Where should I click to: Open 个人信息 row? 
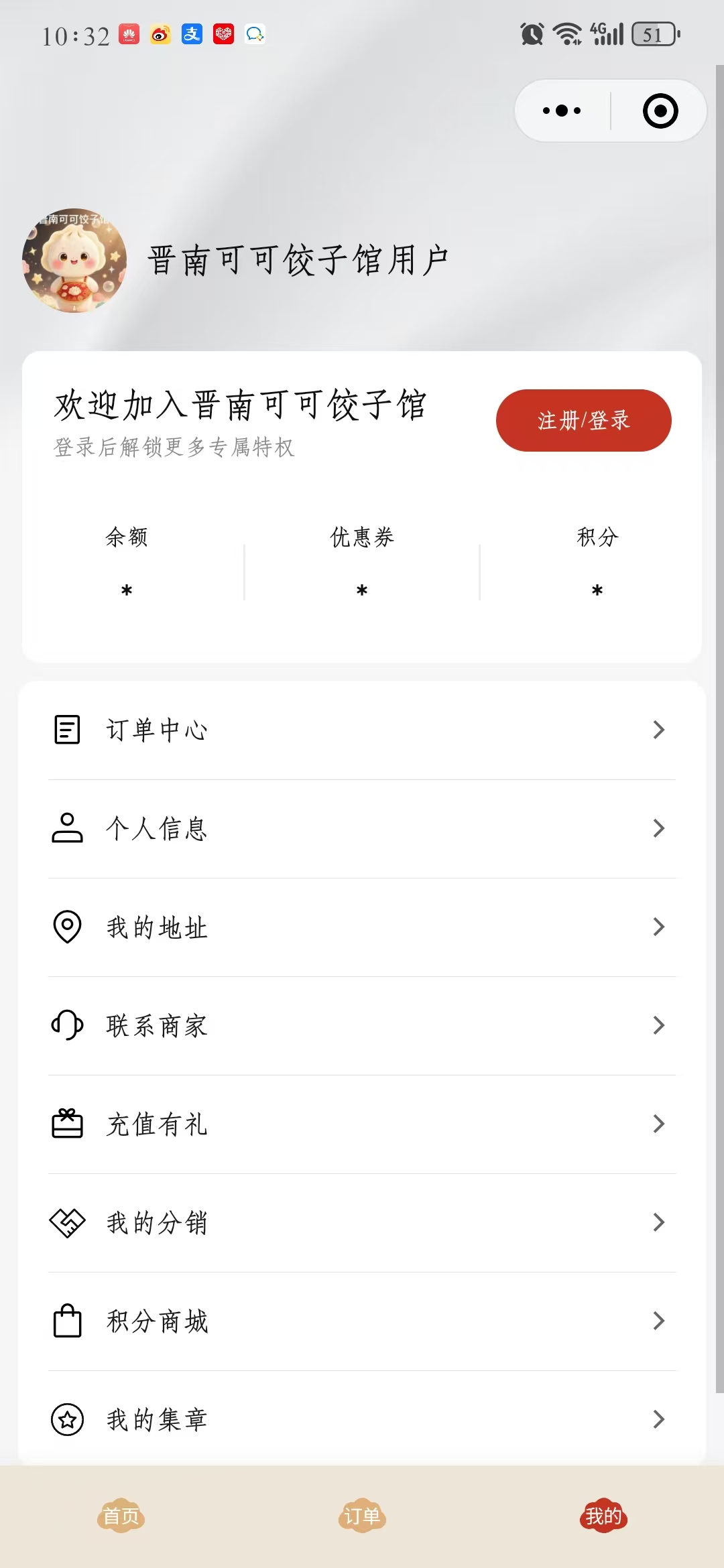pyautogui.click(x=362, y=829)
